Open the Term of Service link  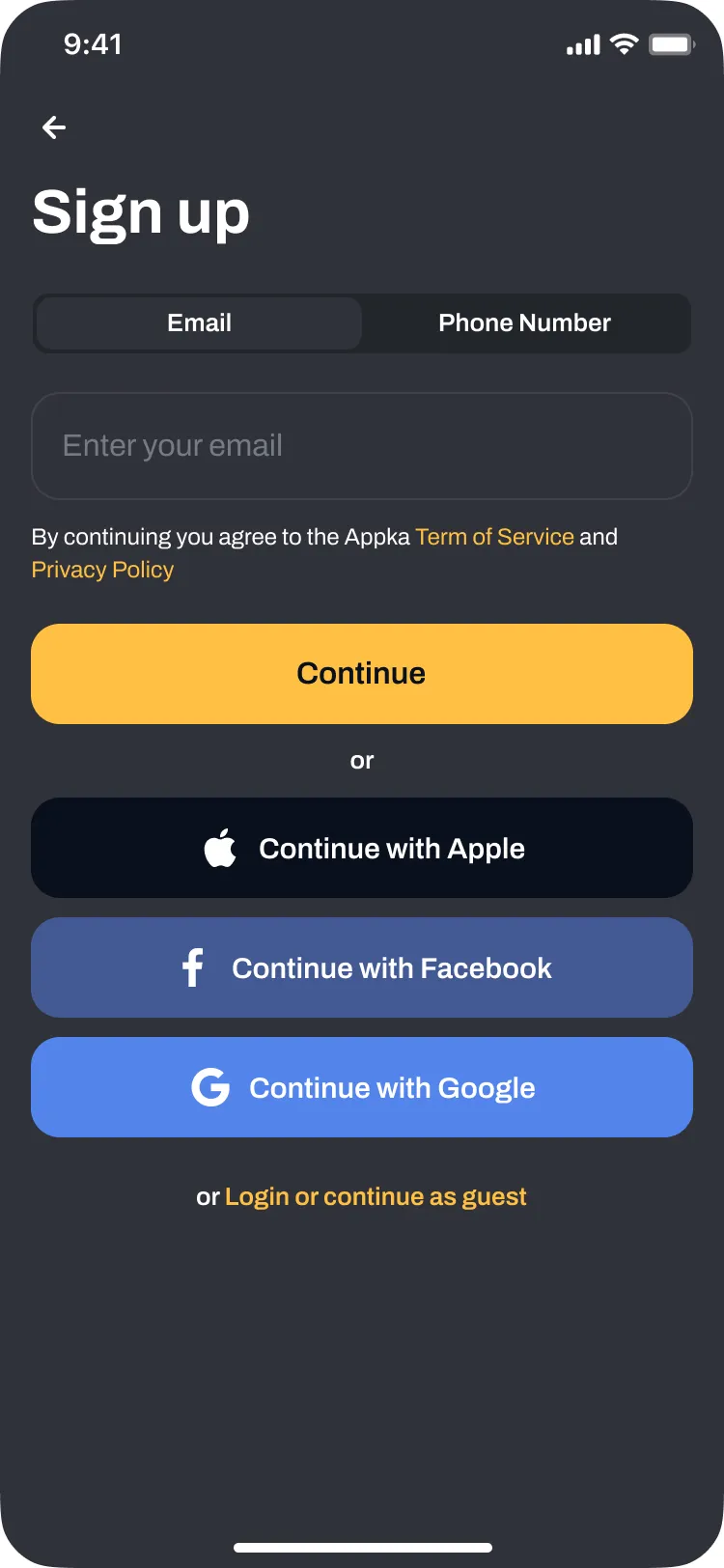click(x=494, y=537)
